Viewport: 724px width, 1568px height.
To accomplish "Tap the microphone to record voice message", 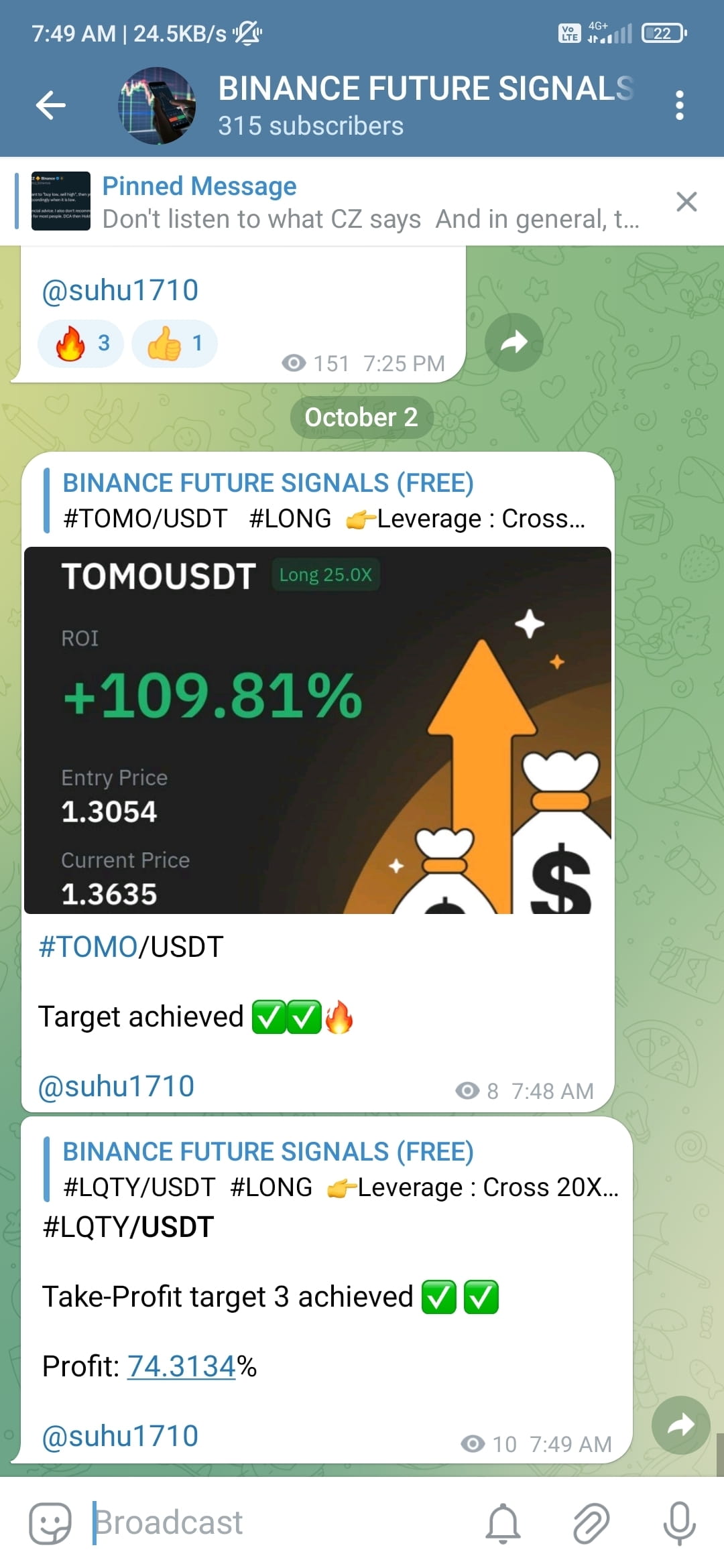I will 680,1522.
